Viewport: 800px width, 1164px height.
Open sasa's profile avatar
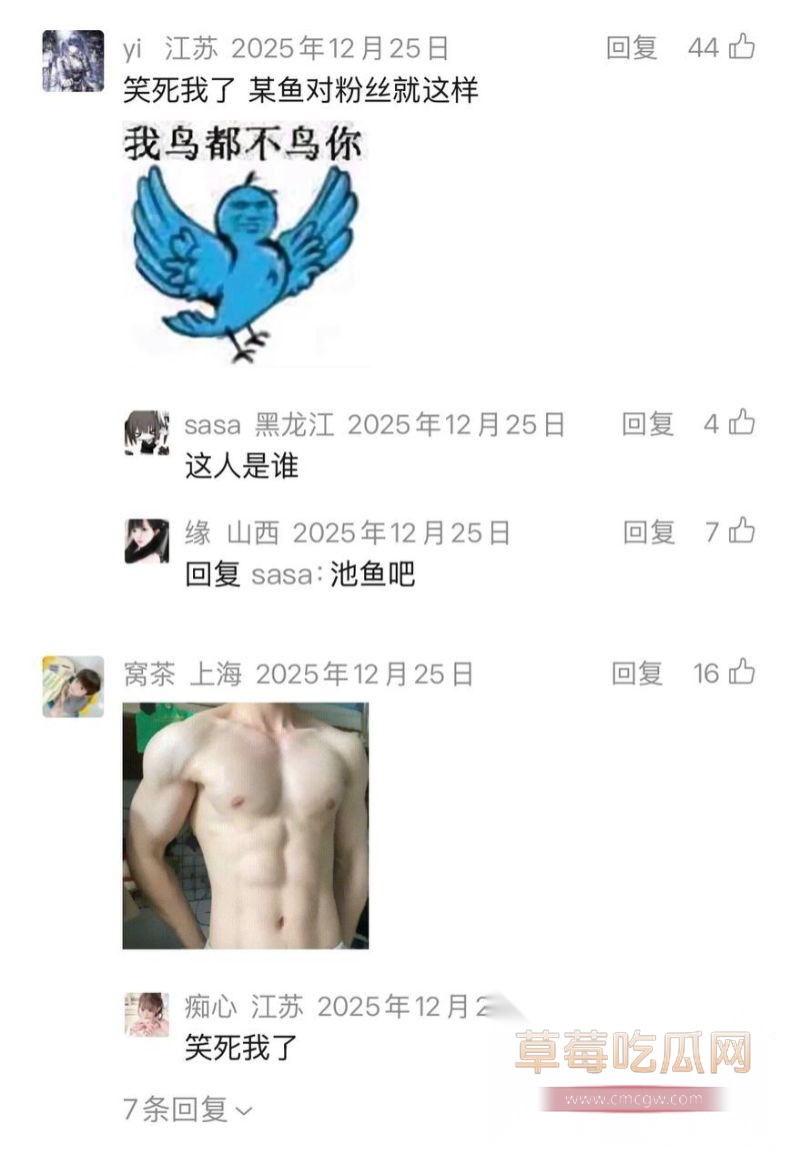click(x=147, y=433)
